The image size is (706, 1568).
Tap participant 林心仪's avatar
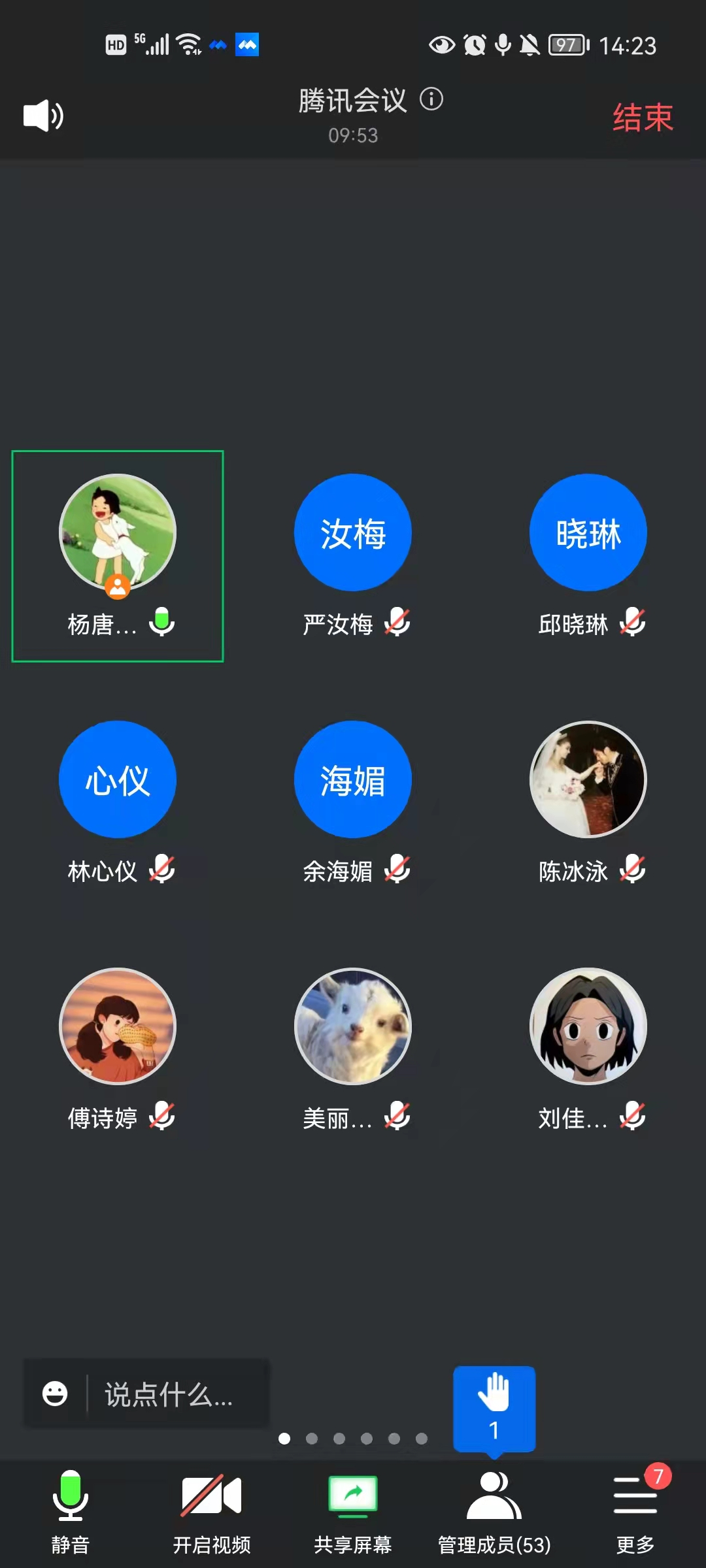pyautogui.click(x=118, y=779)
